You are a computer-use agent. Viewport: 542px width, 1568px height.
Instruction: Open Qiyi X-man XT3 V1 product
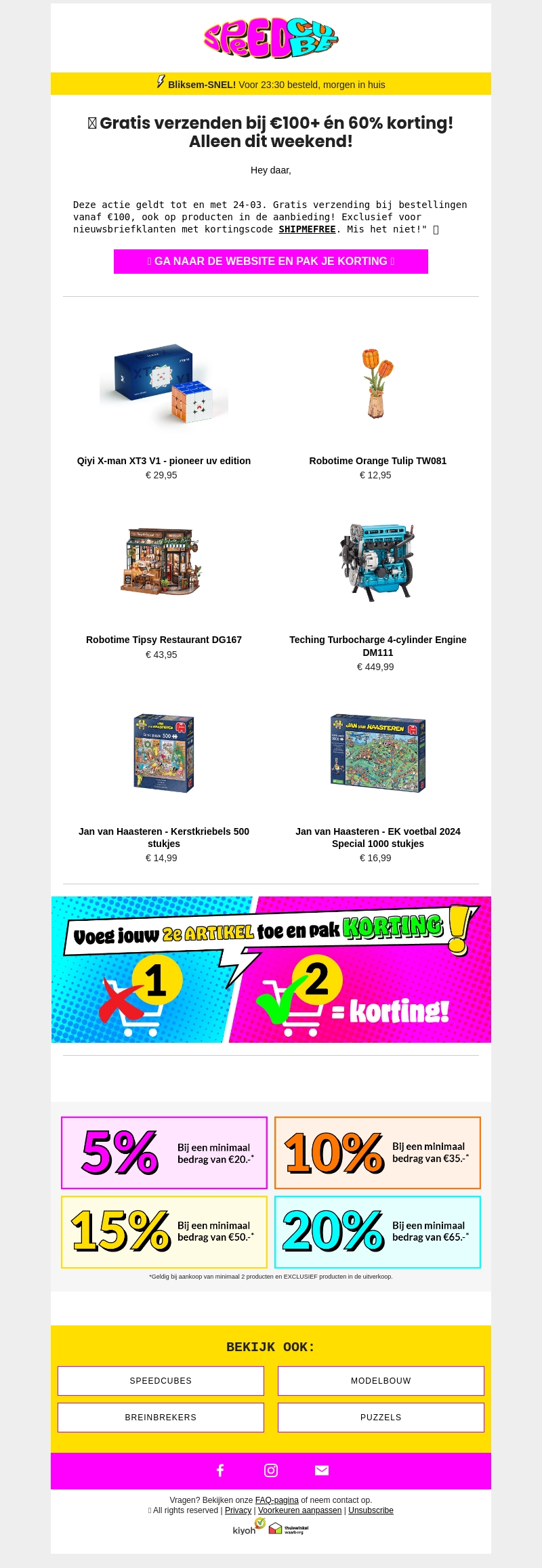(164, 461)
